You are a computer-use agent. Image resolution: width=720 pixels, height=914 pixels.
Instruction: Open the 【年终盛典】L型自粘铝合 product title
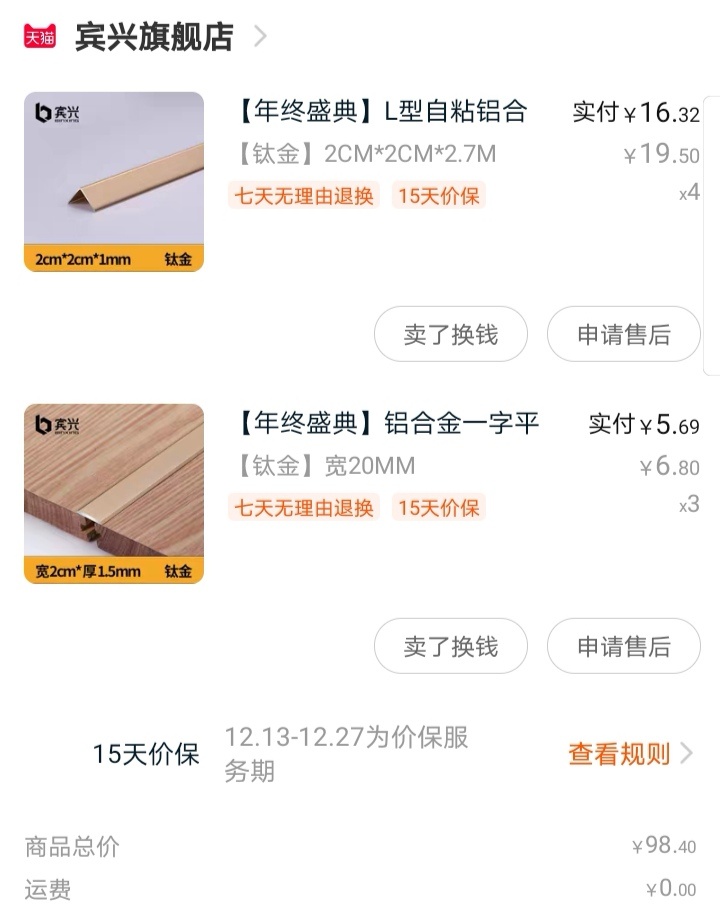381,111
